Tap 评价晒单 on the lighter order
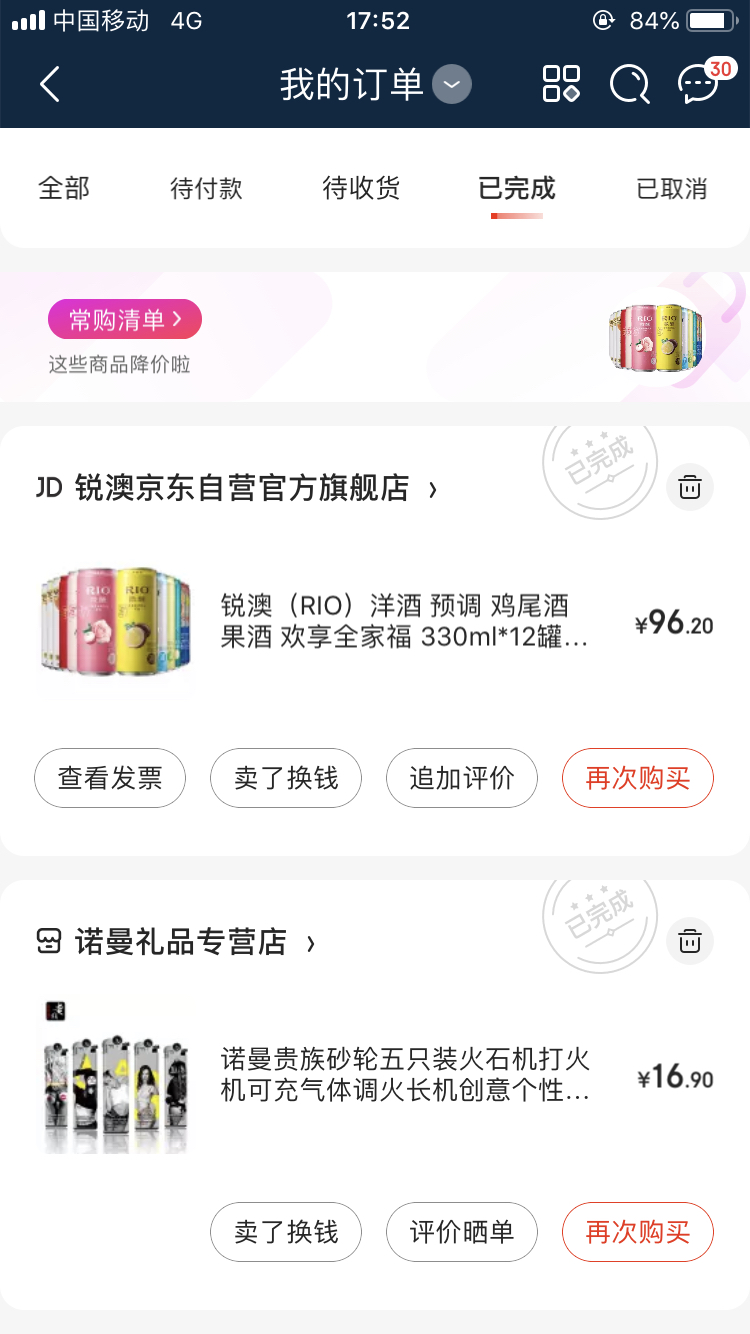The height and width of the screenshot is (1334, 750). [462, 1232]
